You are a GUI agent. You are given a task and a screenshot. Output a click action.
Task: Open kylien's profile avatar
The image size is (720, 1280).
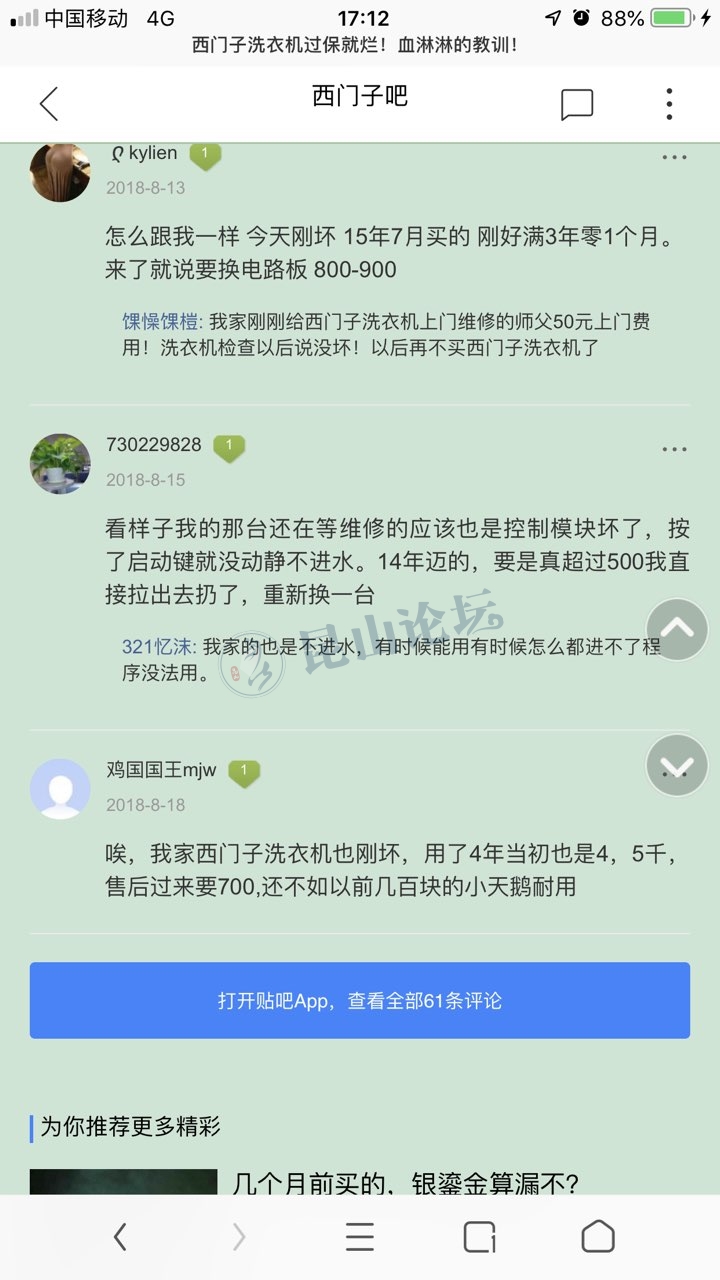(60, 172)
